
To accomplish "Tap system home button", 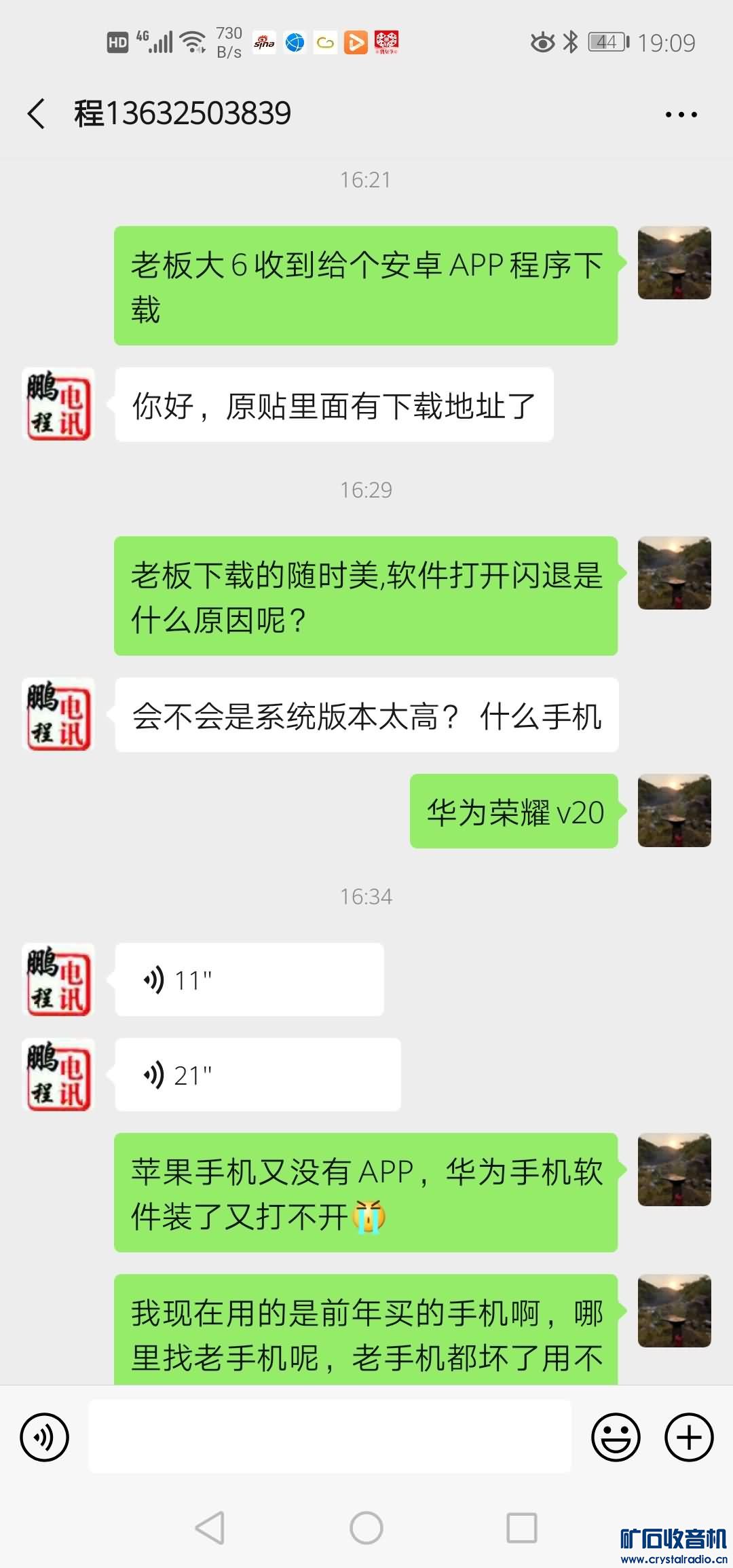I will coord(366,1528).
